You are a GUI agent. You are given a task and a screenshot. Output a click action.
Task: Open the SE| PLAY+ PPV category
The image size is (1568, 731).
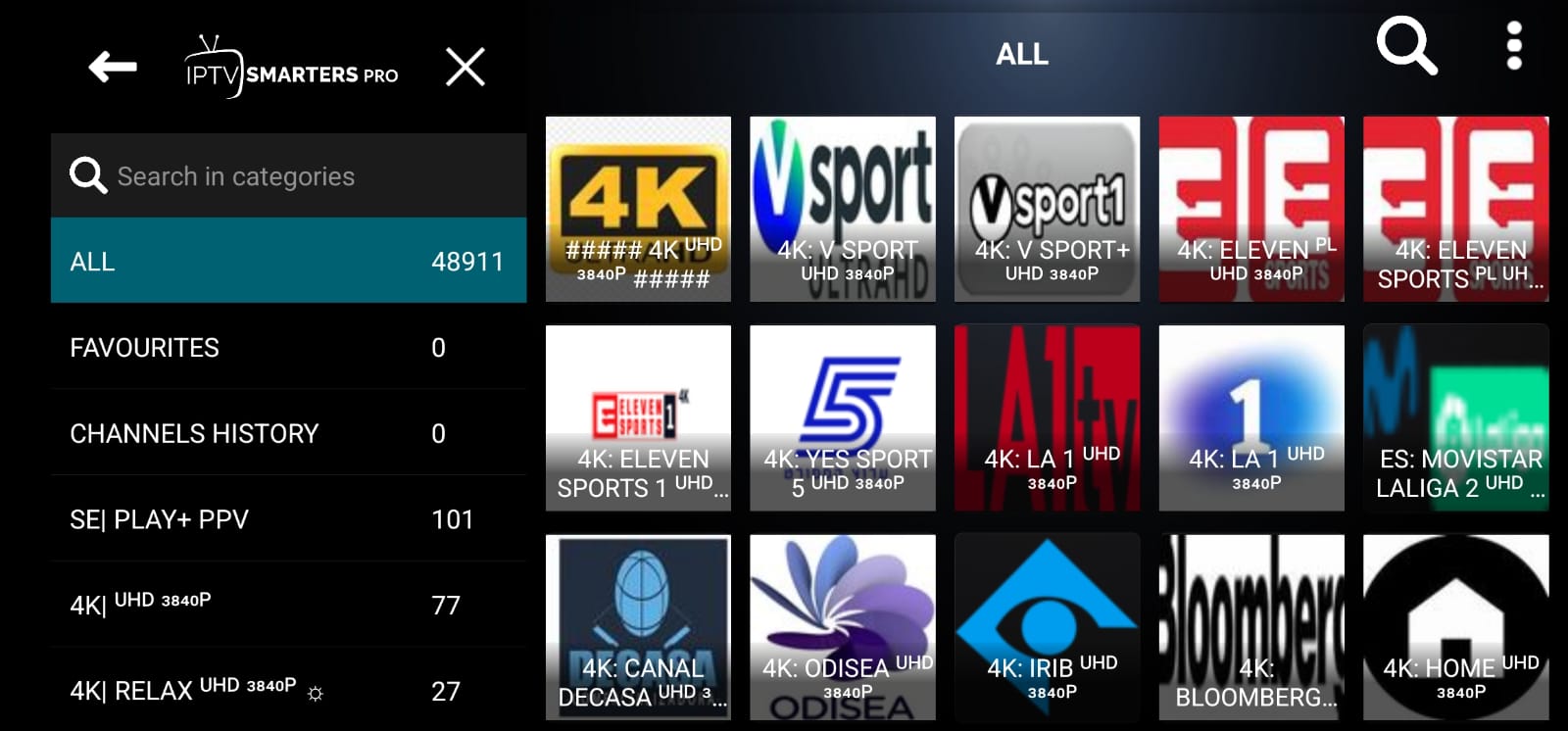point(288,519)
